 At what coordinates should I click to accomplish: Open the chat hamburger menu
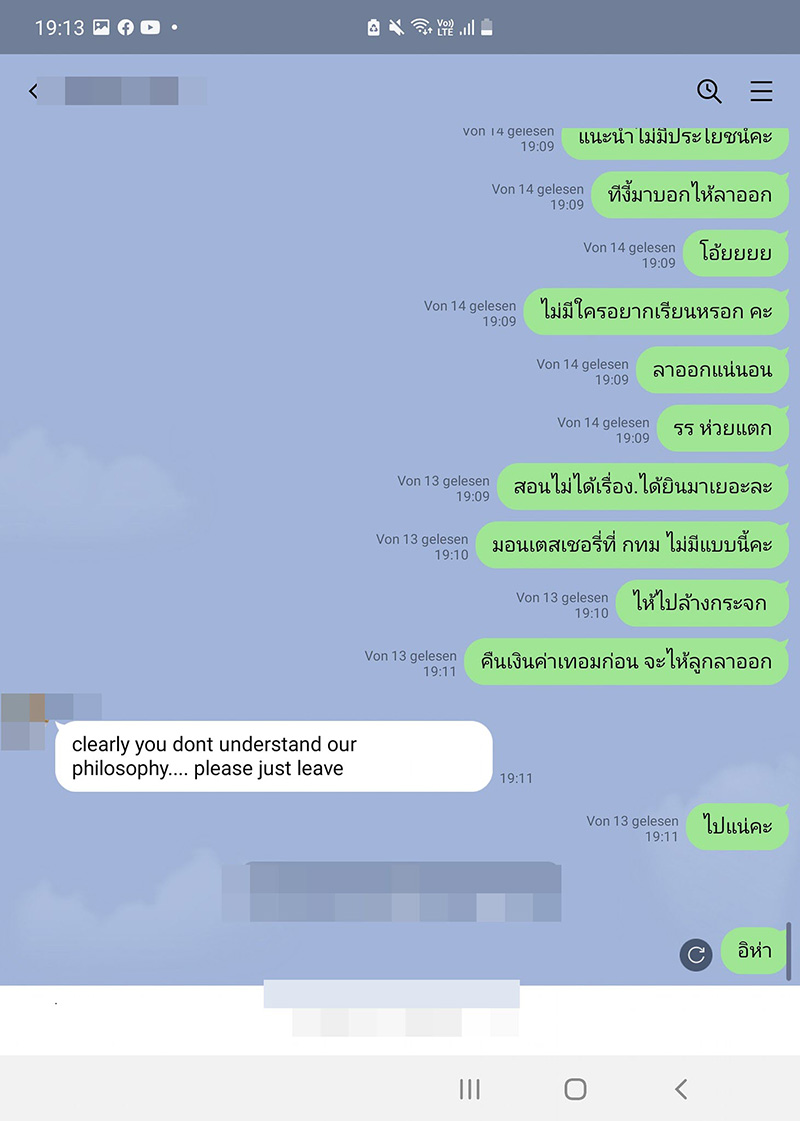pos(761,91)
